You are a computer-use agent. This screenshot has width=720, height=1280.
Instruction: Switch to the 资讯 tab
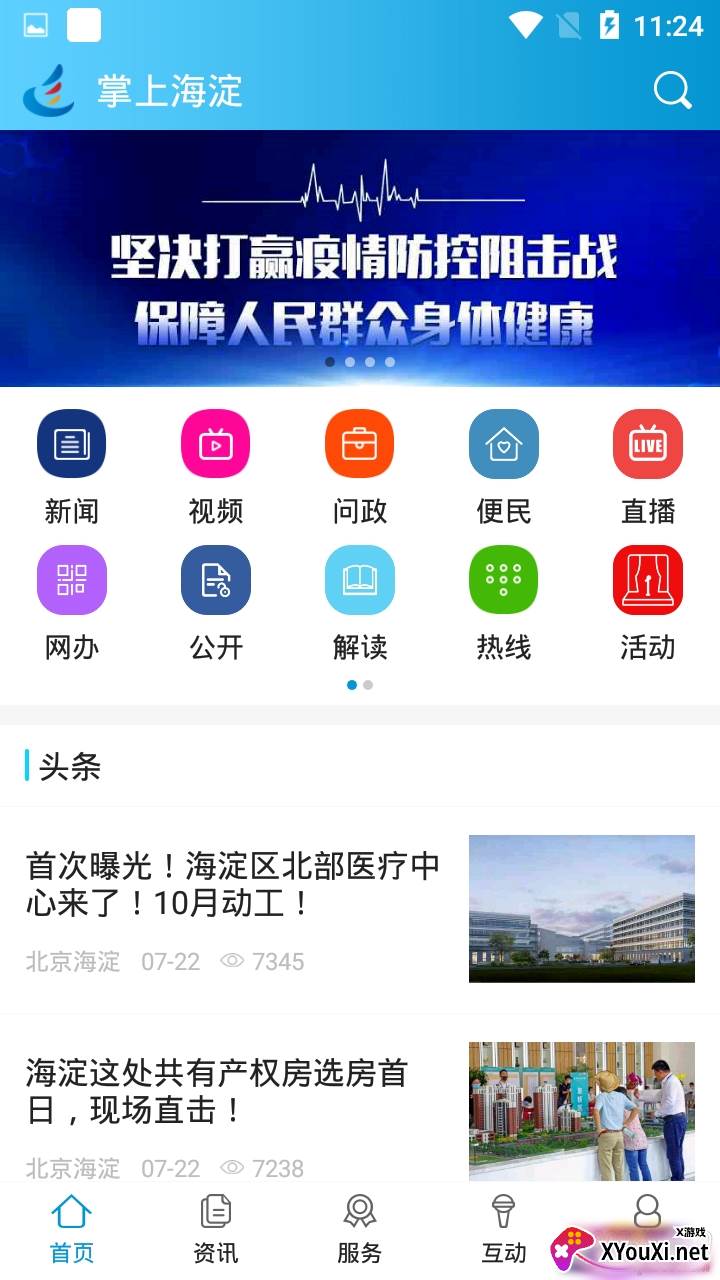coord(216,1230)
